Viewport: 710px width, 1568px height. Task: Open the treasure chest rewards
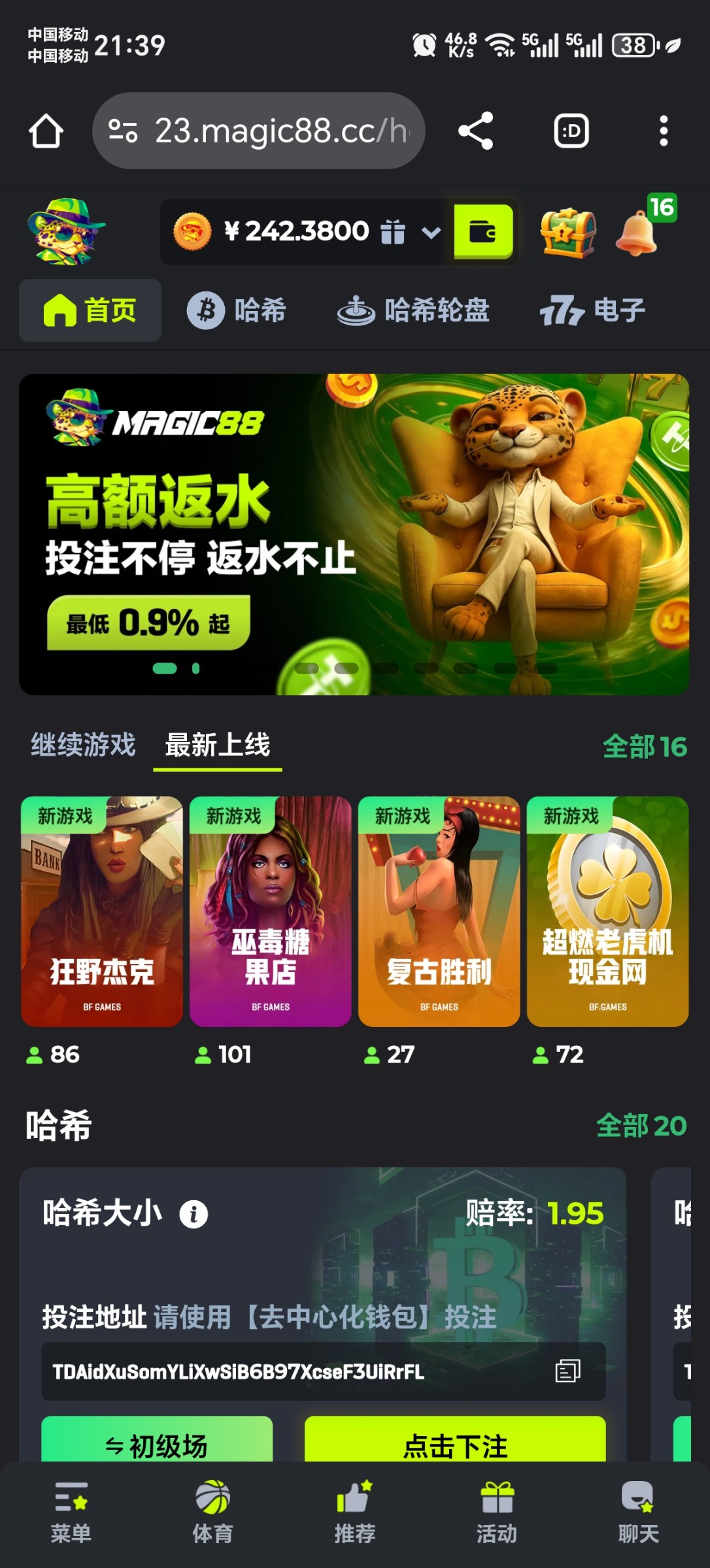(567, 232)
